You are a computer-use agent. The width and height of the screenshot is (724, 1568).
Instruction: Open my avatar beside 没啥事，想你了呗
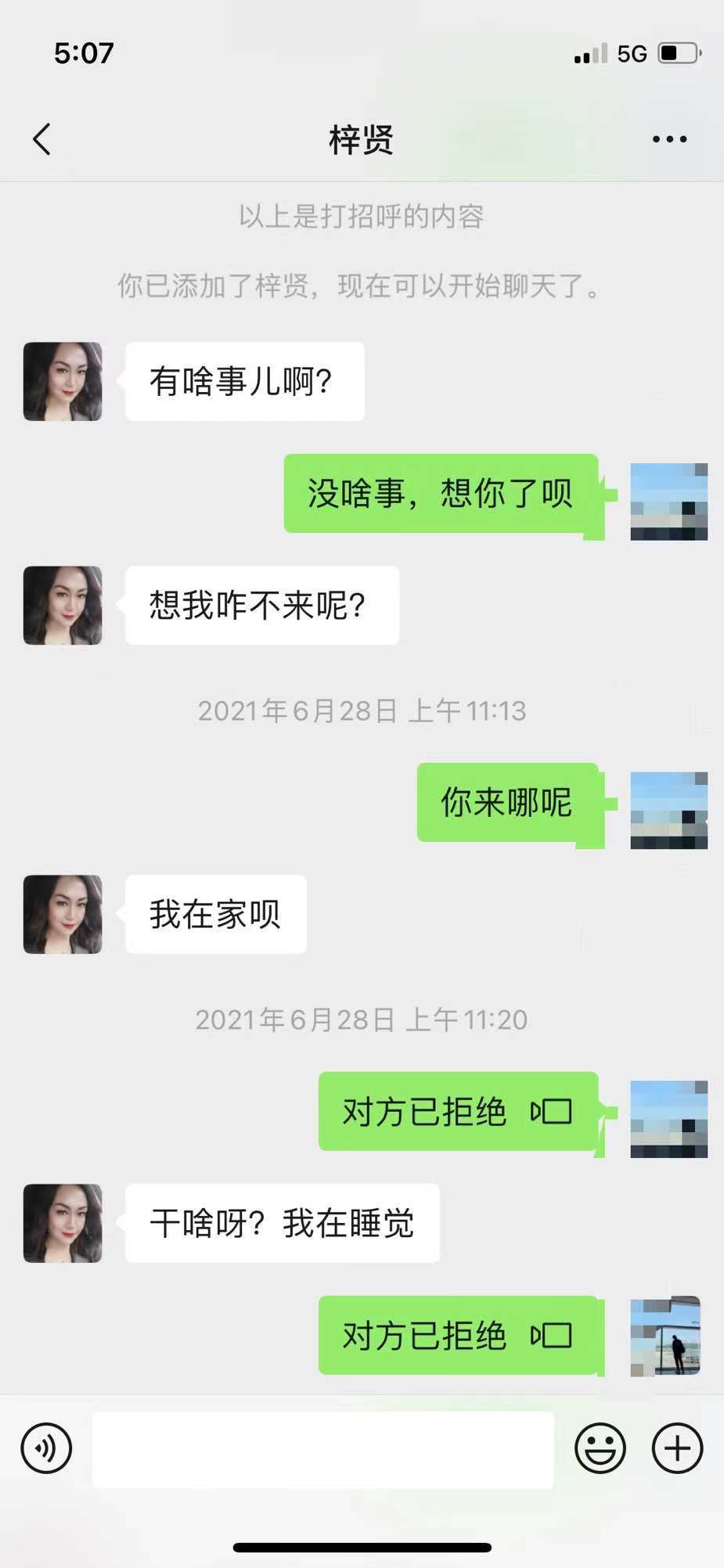(668, 502)
